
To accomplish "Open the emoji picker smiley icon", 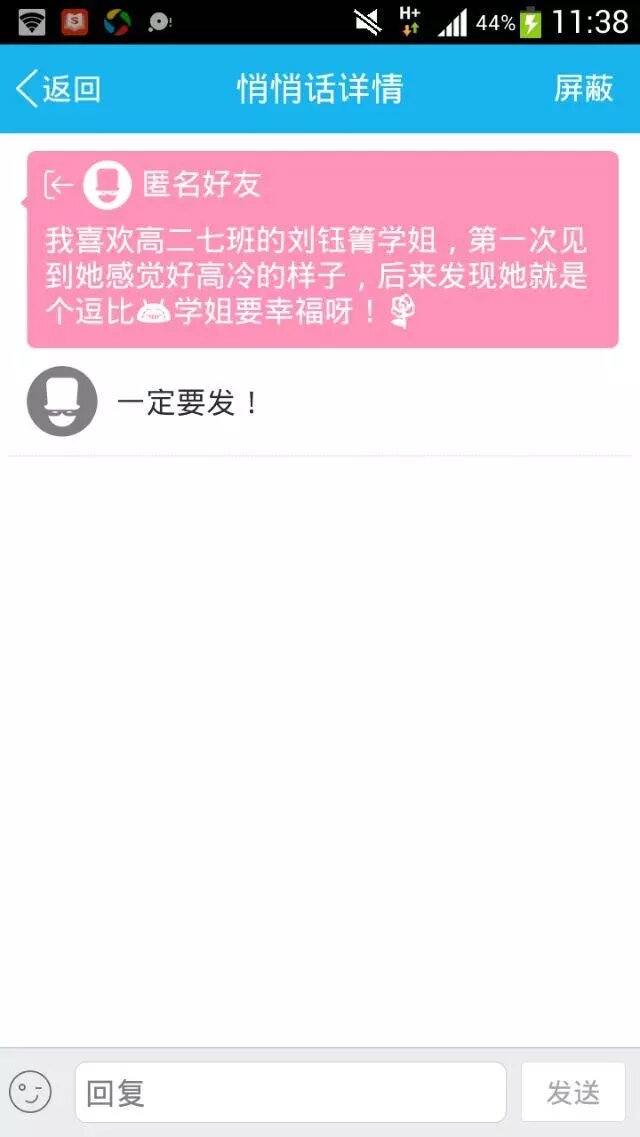I will click(x=30, y=1092).
